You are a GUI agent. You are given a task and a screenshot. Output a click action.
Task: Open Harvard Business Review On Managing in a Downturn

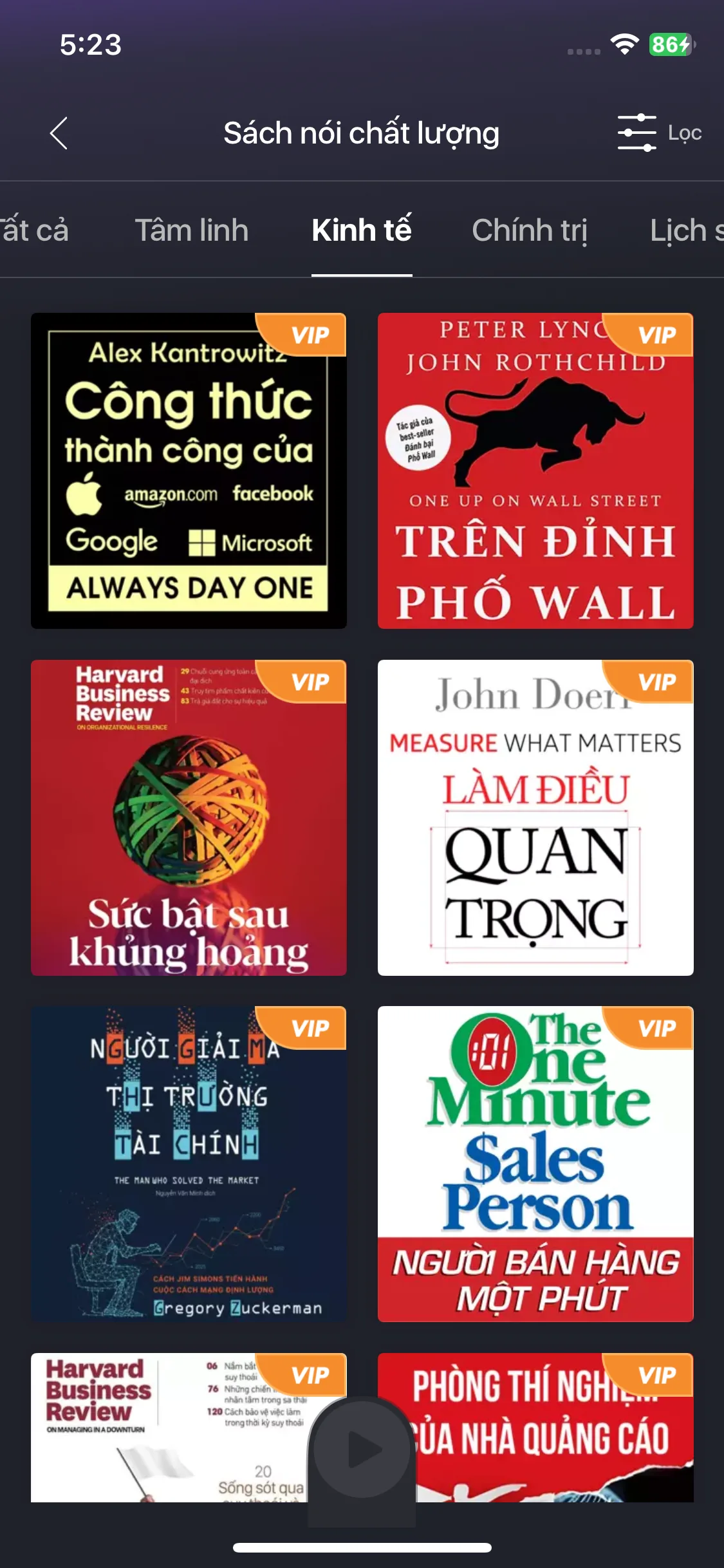[161, 1428]
